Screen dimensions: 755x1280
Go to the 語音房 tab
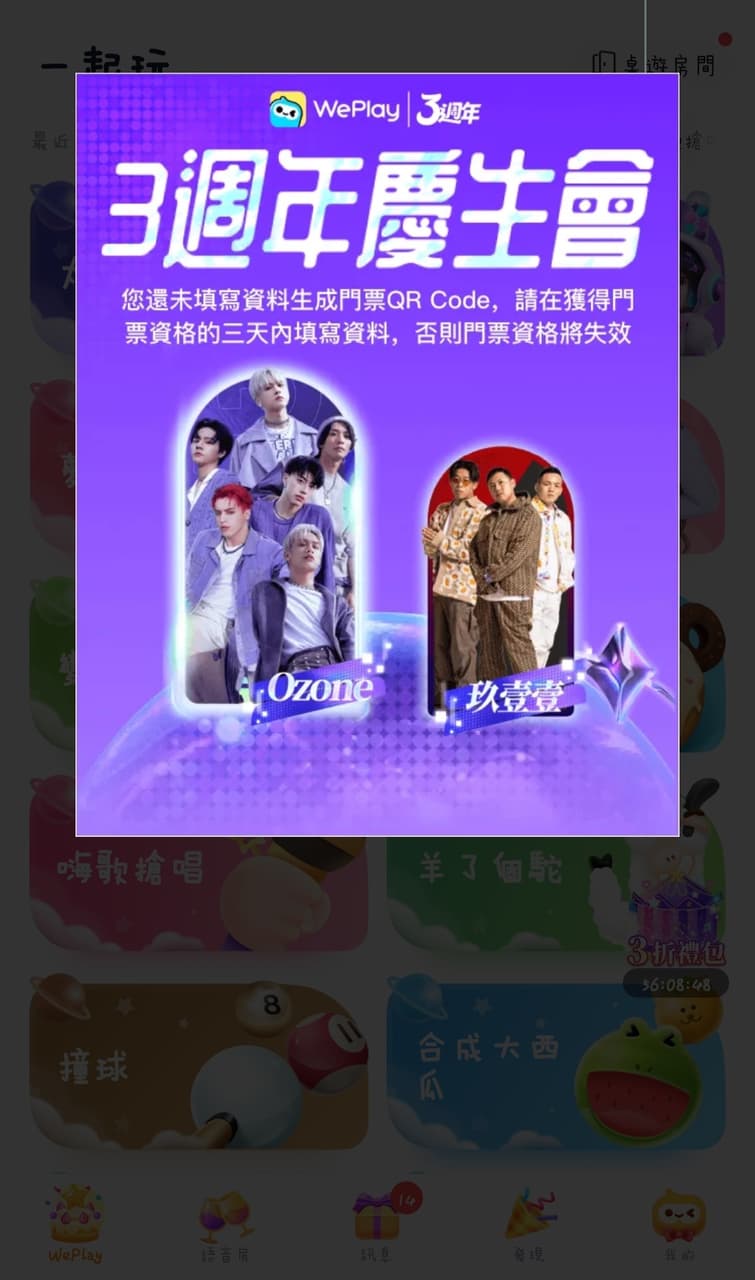(x=225, y=1222)
